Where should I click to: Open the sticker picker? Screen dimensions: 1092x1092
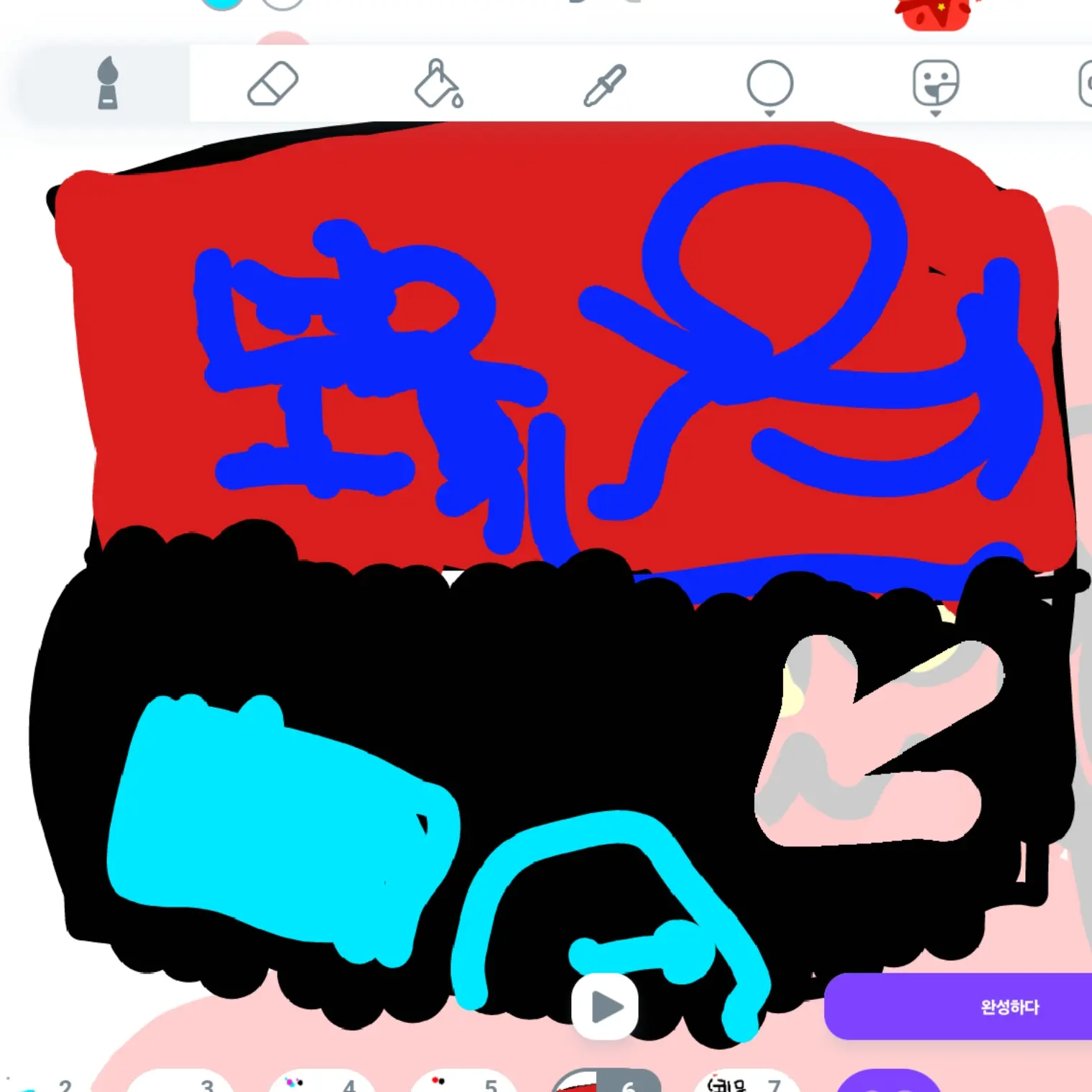tap(935, 85)
